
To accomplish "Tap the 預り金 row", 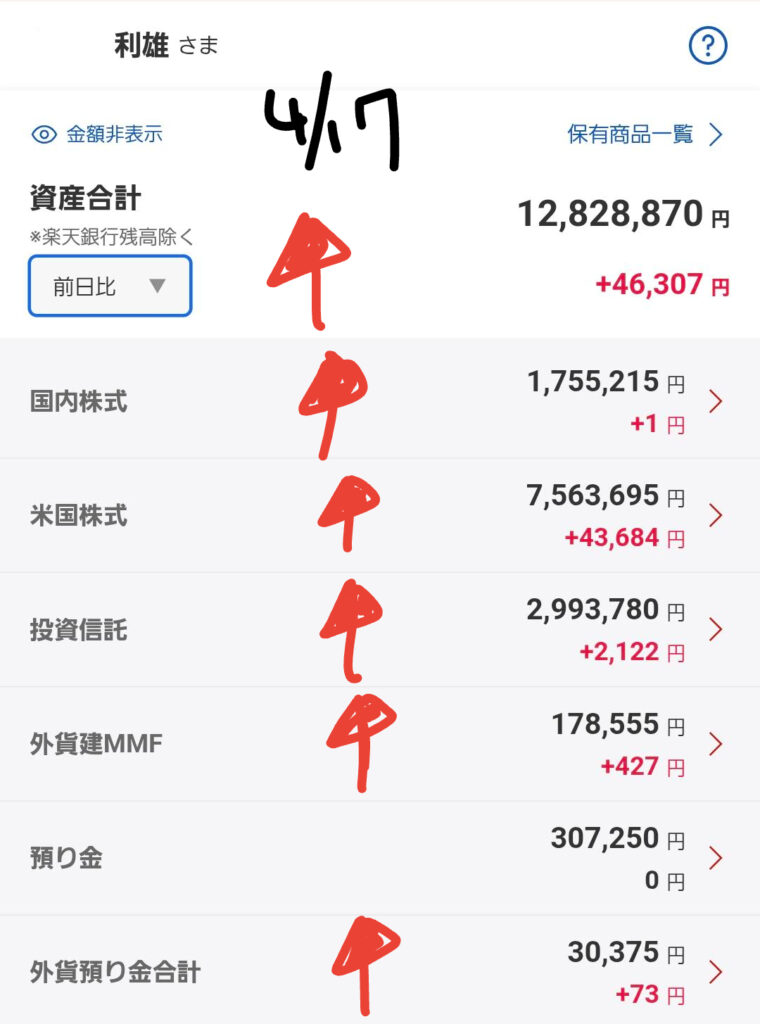I will 380,858.
